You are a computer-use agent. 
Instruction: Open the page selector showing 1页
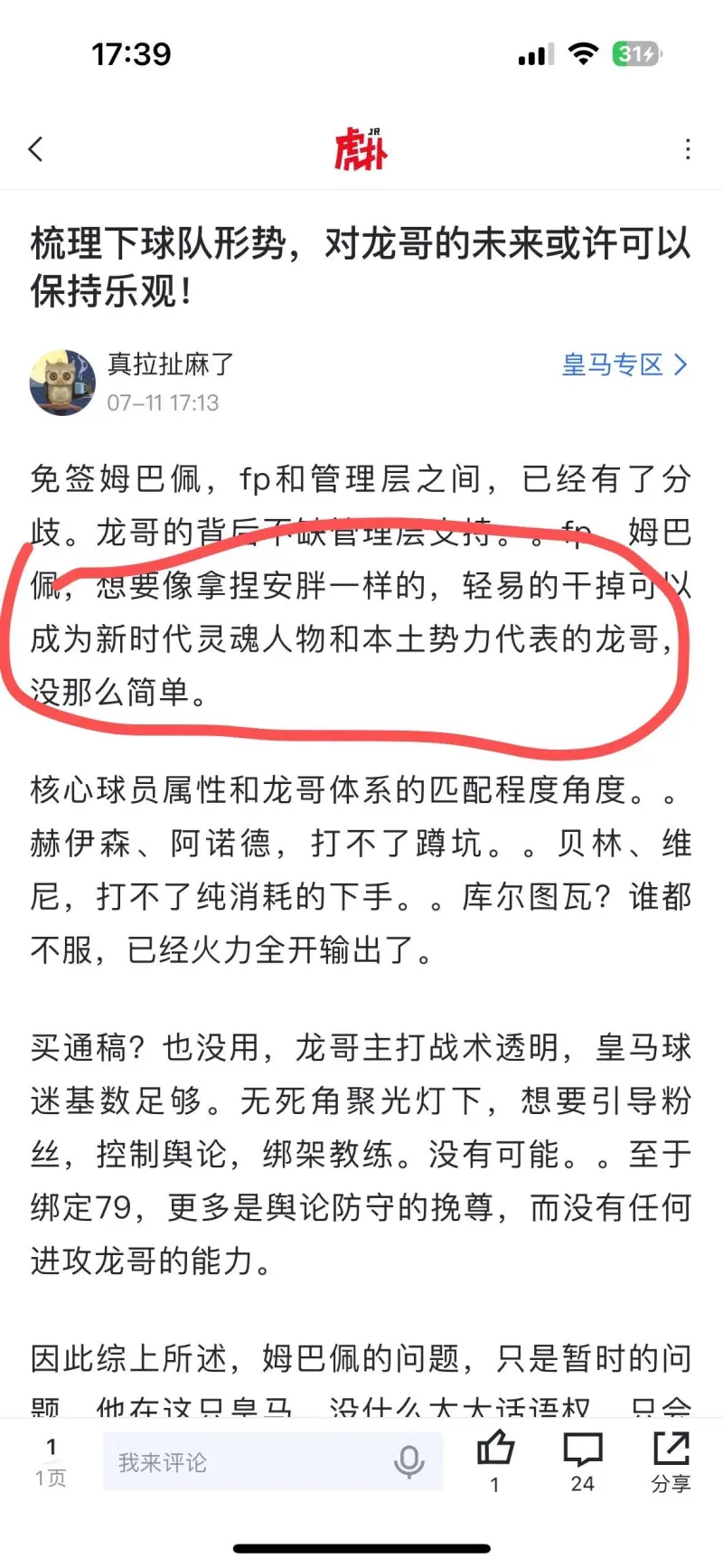tap(51, 1462)
